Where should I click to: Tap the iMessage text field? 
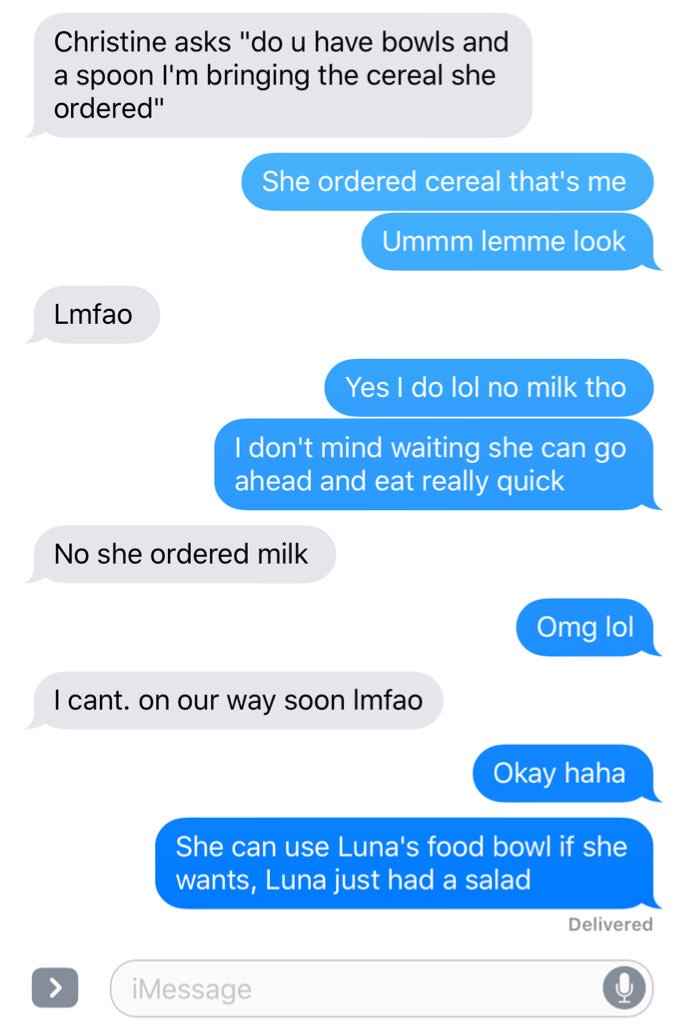click(350, 989)
